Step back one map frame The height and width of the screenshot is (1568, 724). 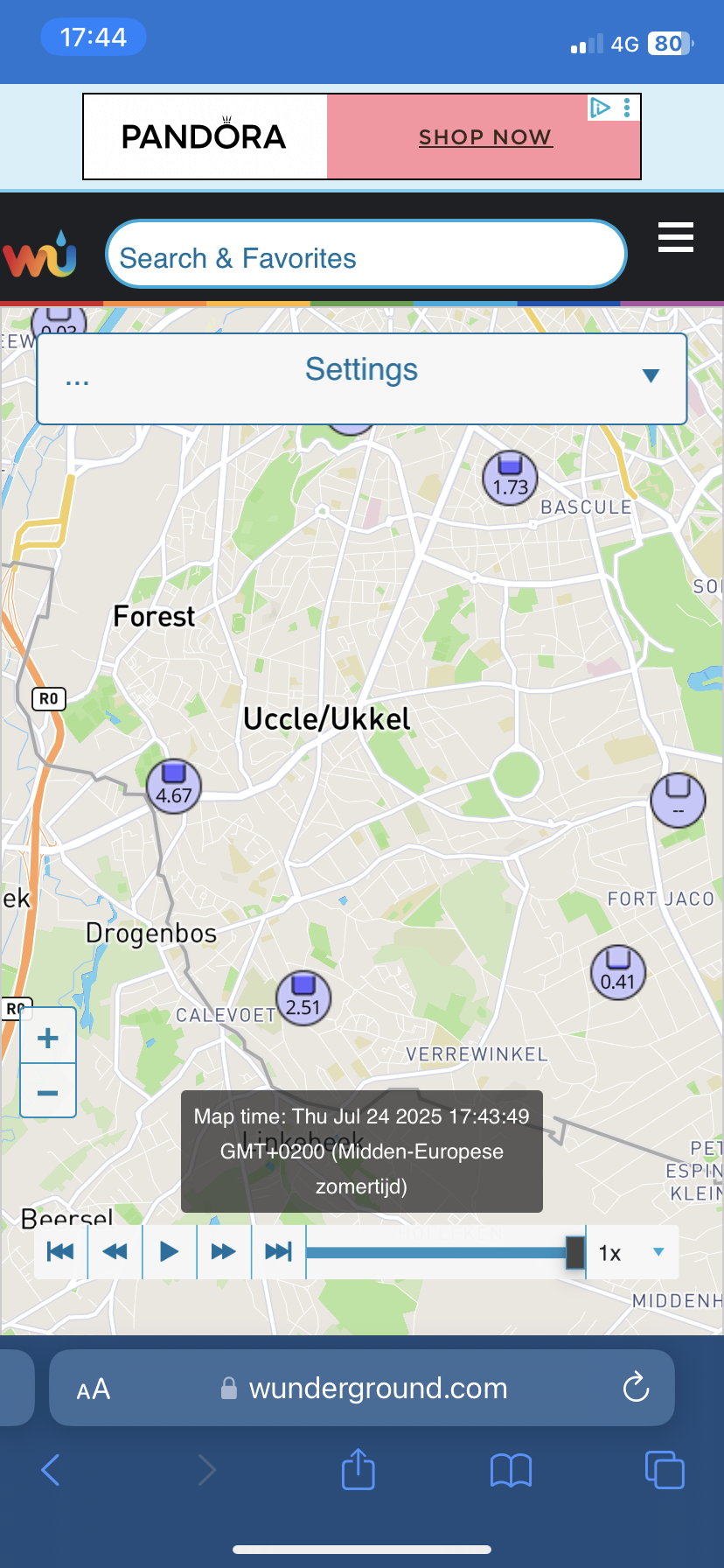115,1251
